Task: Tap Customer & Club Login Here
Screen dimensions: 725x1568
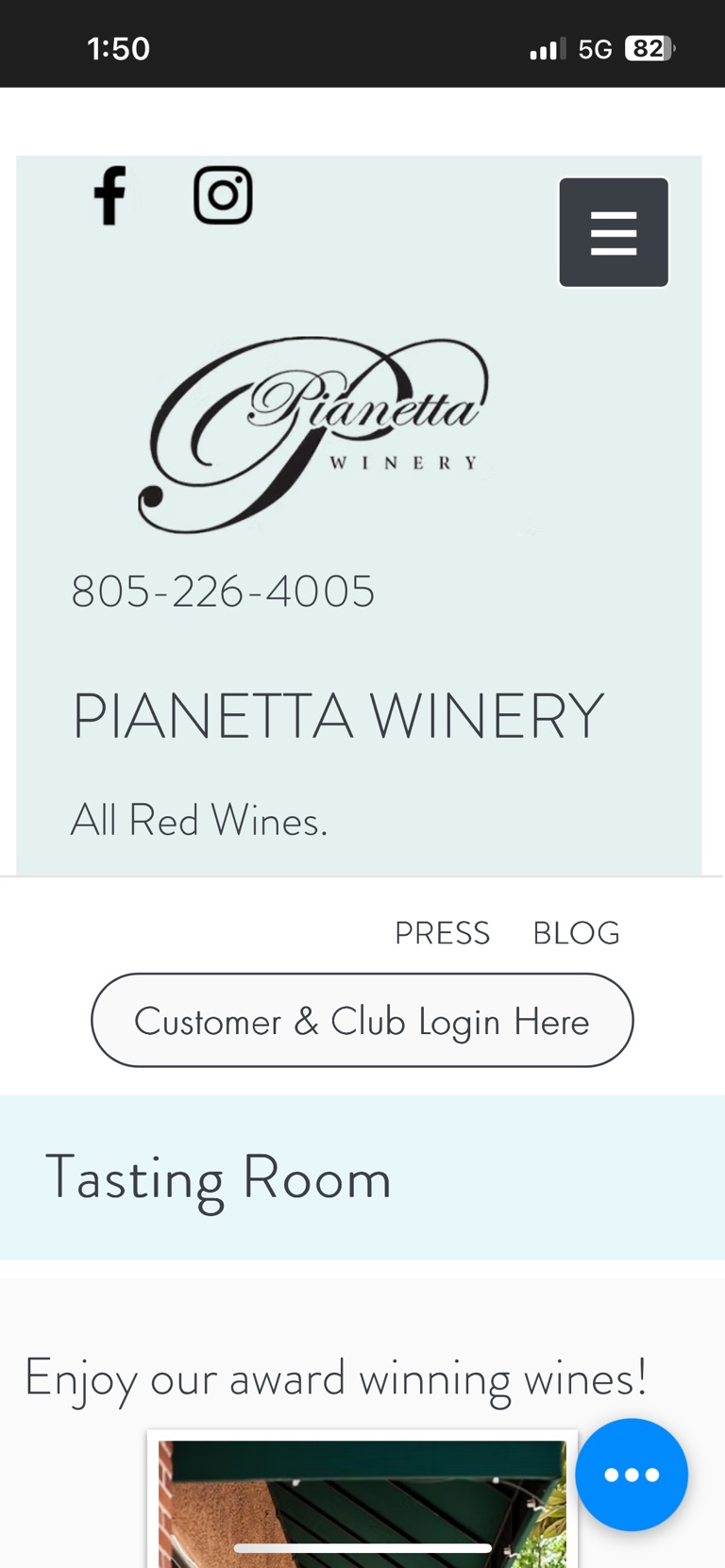Action: pyautogui.click(x=362, y=1021)
